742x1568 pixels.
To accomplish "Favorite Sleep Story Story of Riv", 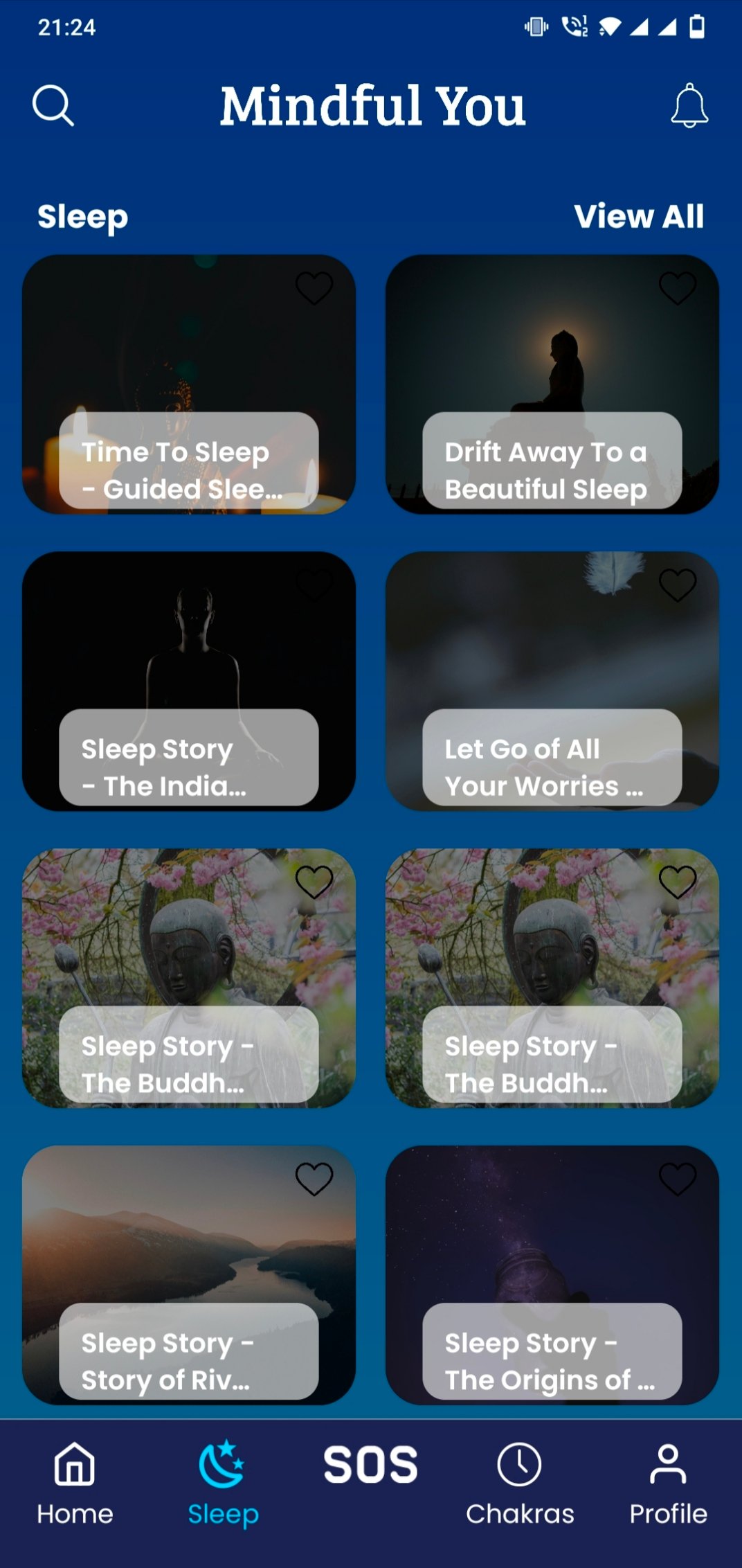I will (x=314, y=1179).
